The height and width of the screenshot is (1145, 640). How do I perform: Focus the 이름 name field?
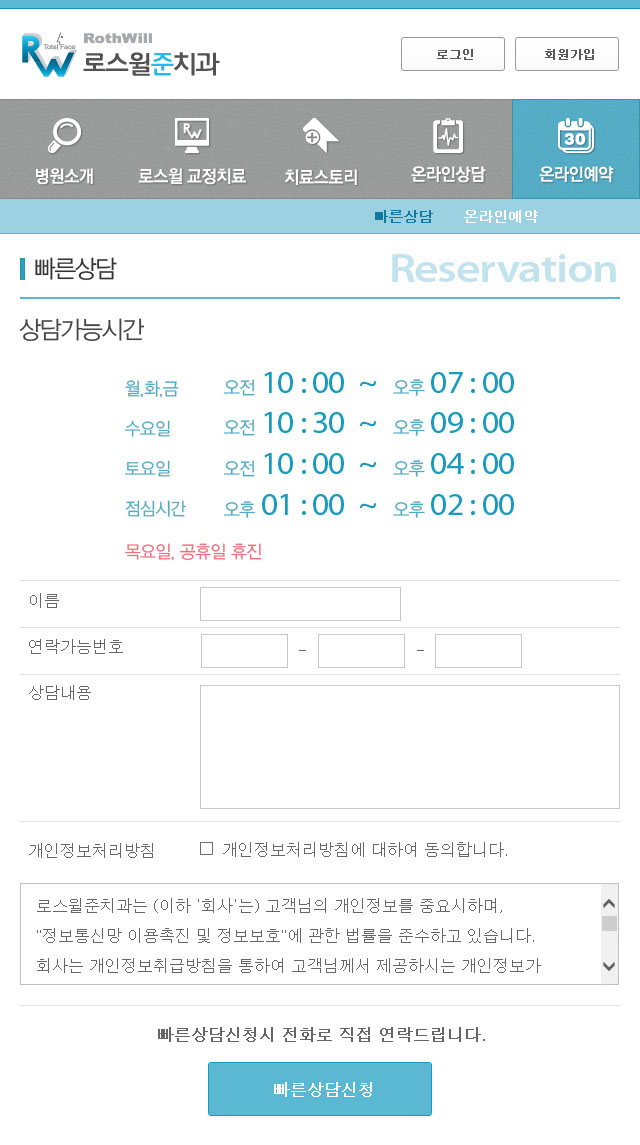(x=300, y=604)
